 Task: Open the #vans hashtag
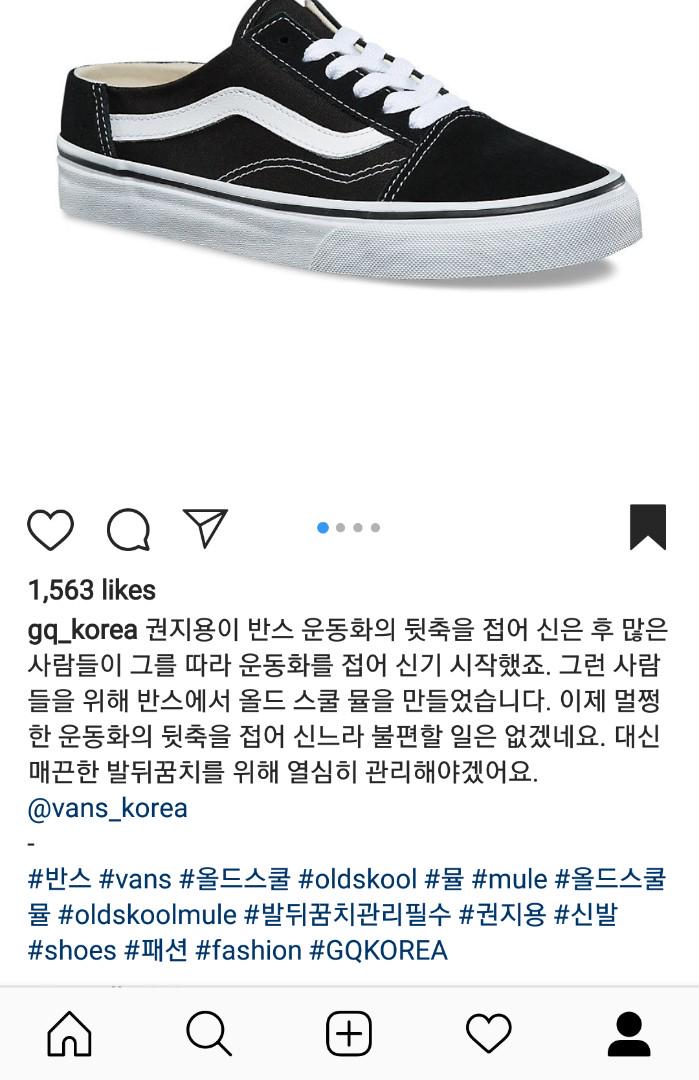pos(135,879)
